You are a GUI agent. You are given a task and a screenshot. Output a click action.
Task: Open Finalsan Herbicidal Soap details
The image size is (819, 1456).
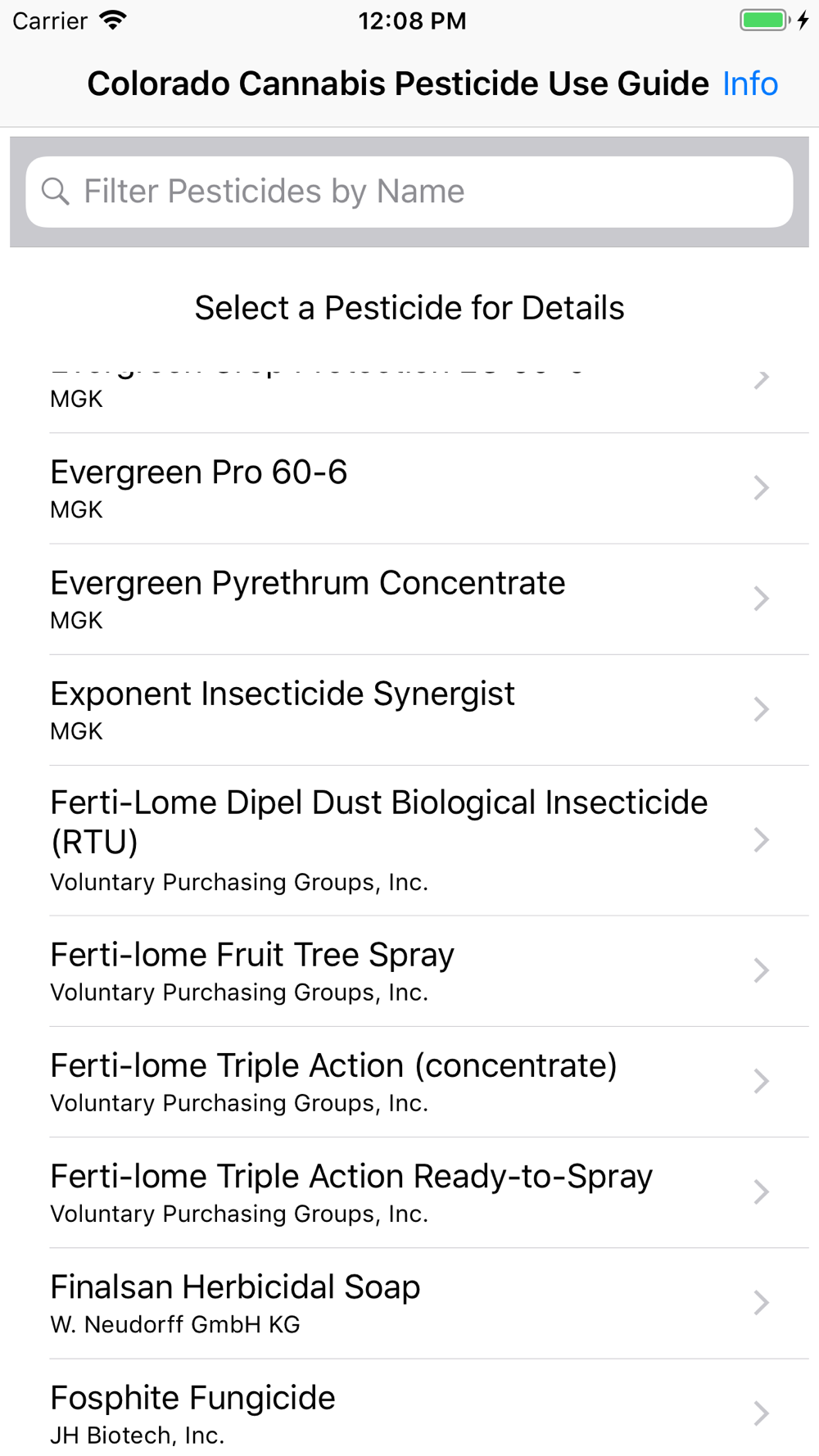[409, 1303]
